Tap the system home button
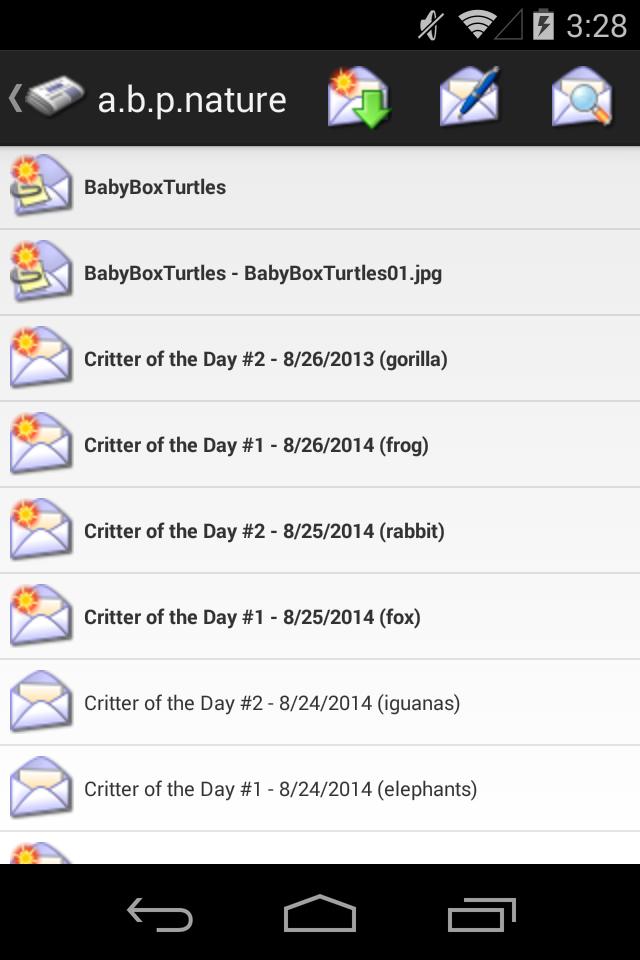Screen dimensions: 640x960 click(320, 913)
